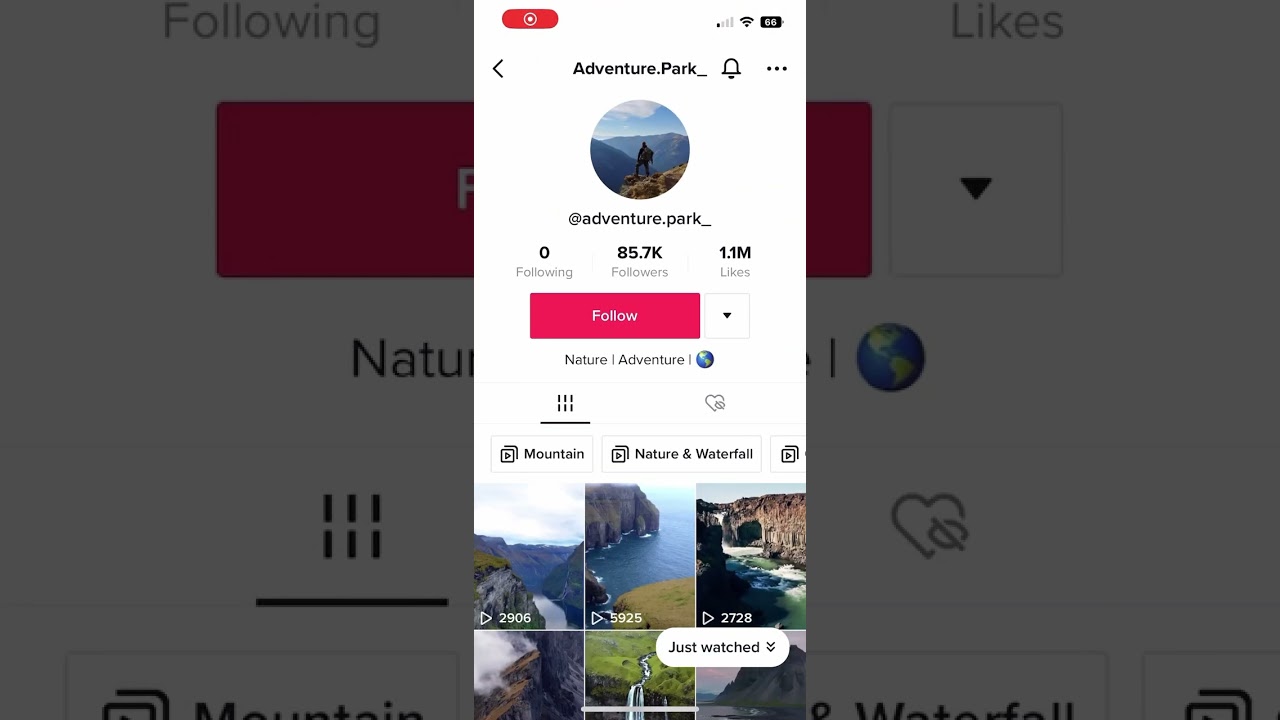The height and width of the screenshot is (720, 1280).
Task: Open the Nature & Waterfall playlist
Action: pyautogui.click(x=682, y=454)
